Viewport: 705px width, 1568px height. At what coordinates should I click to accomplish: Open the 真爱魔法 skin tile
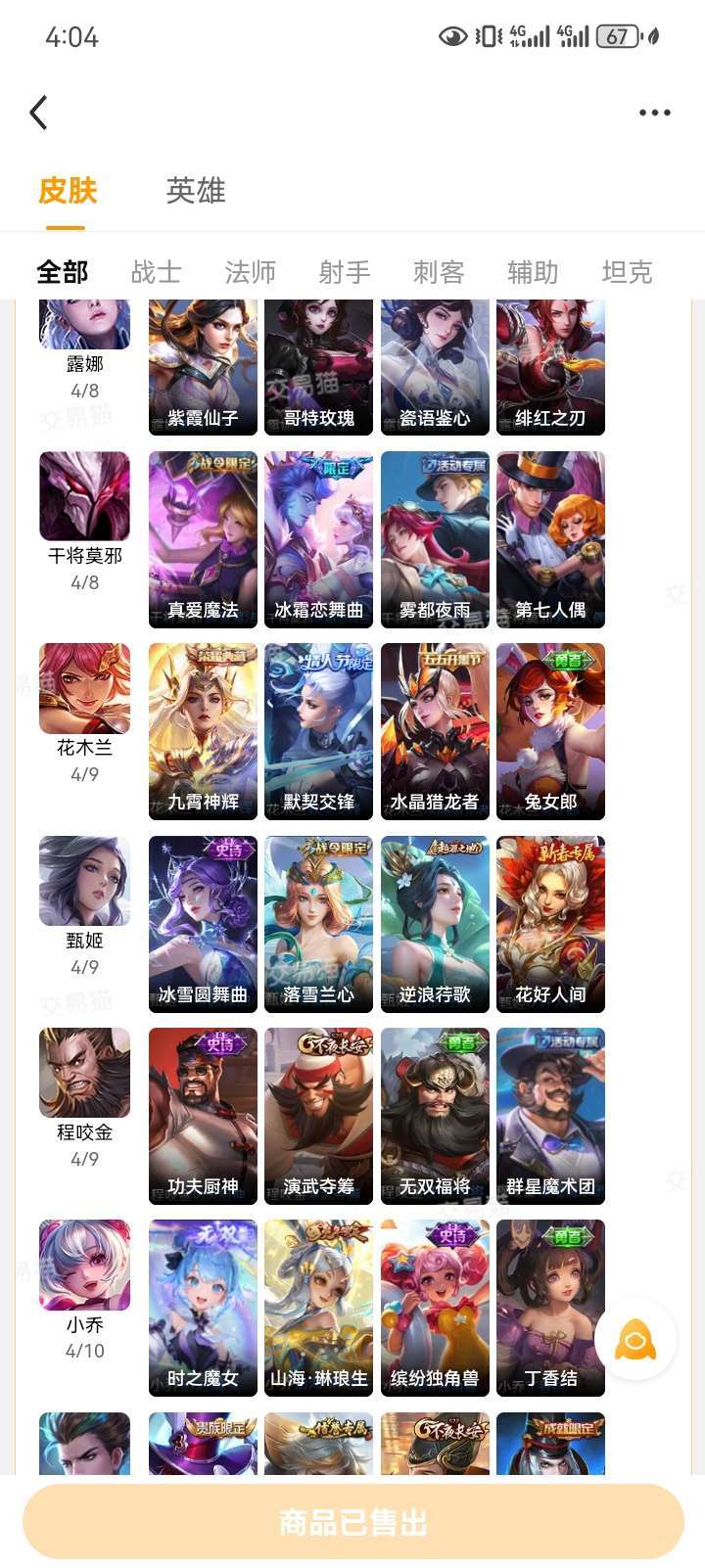click(203, 539)
